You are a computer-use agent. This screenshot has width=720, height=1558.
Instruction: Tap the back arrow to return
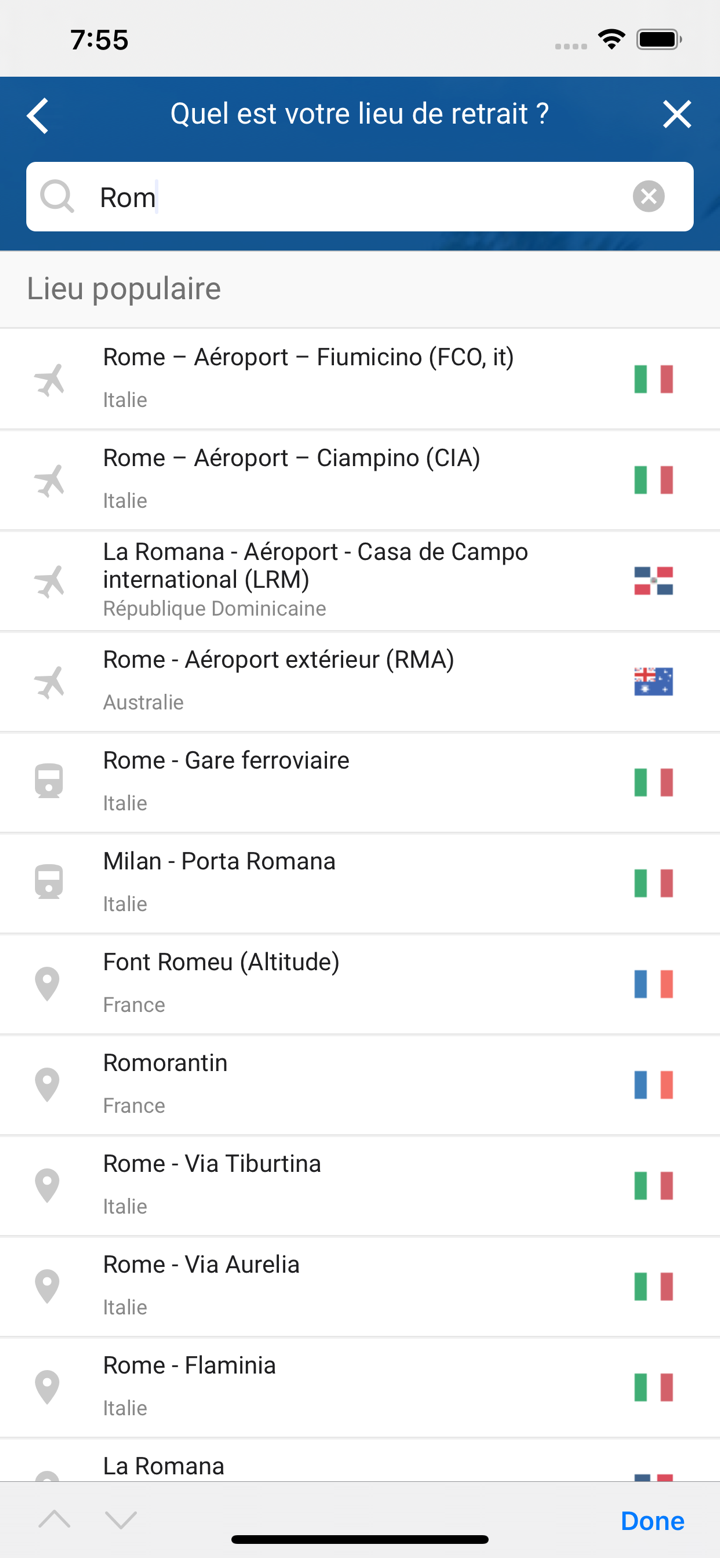(37, 114)
